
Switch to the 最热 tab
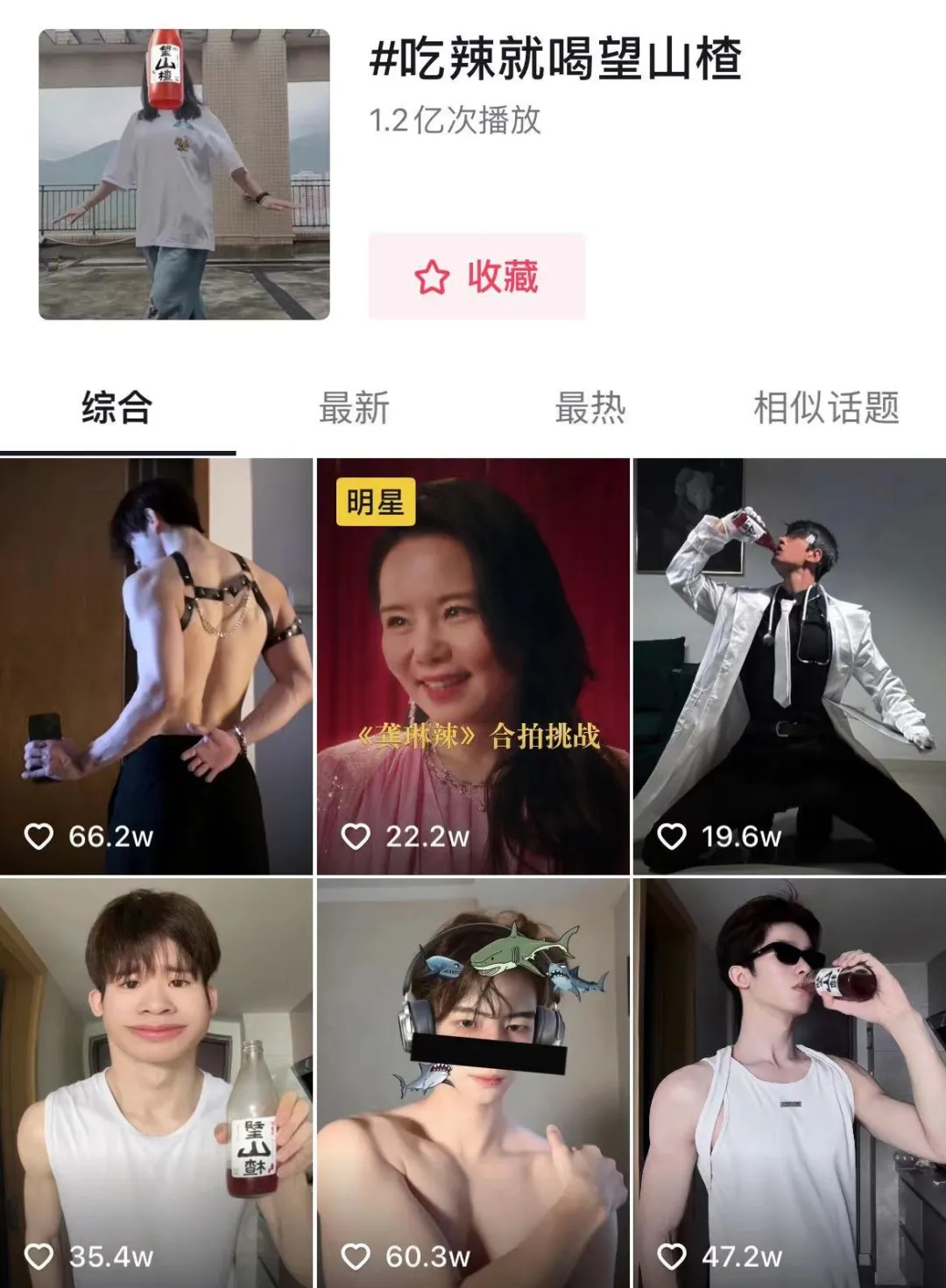click(x=590, y=409)
